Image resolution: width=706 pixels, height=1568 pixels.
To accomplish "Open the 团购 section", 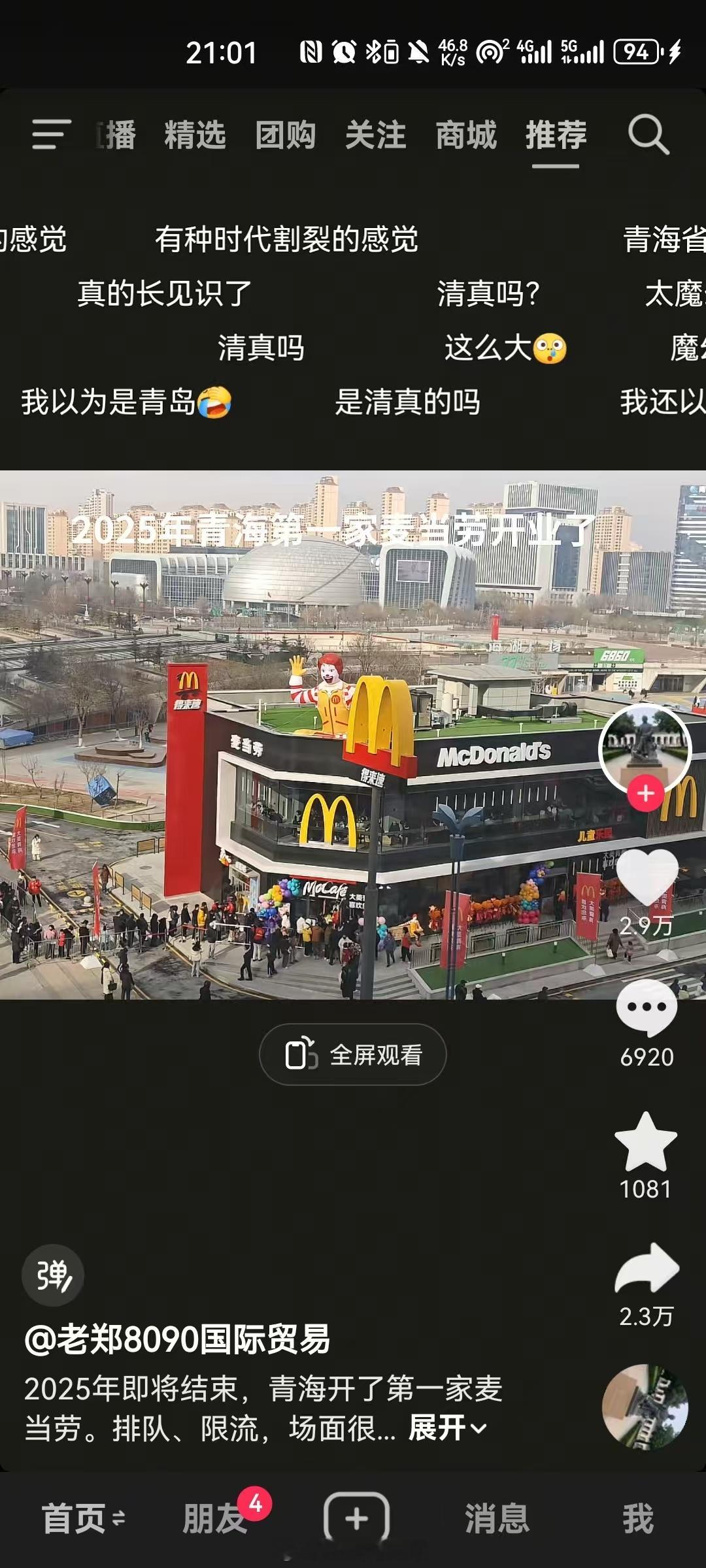I will pyautogui.click(x=286, y=135).
